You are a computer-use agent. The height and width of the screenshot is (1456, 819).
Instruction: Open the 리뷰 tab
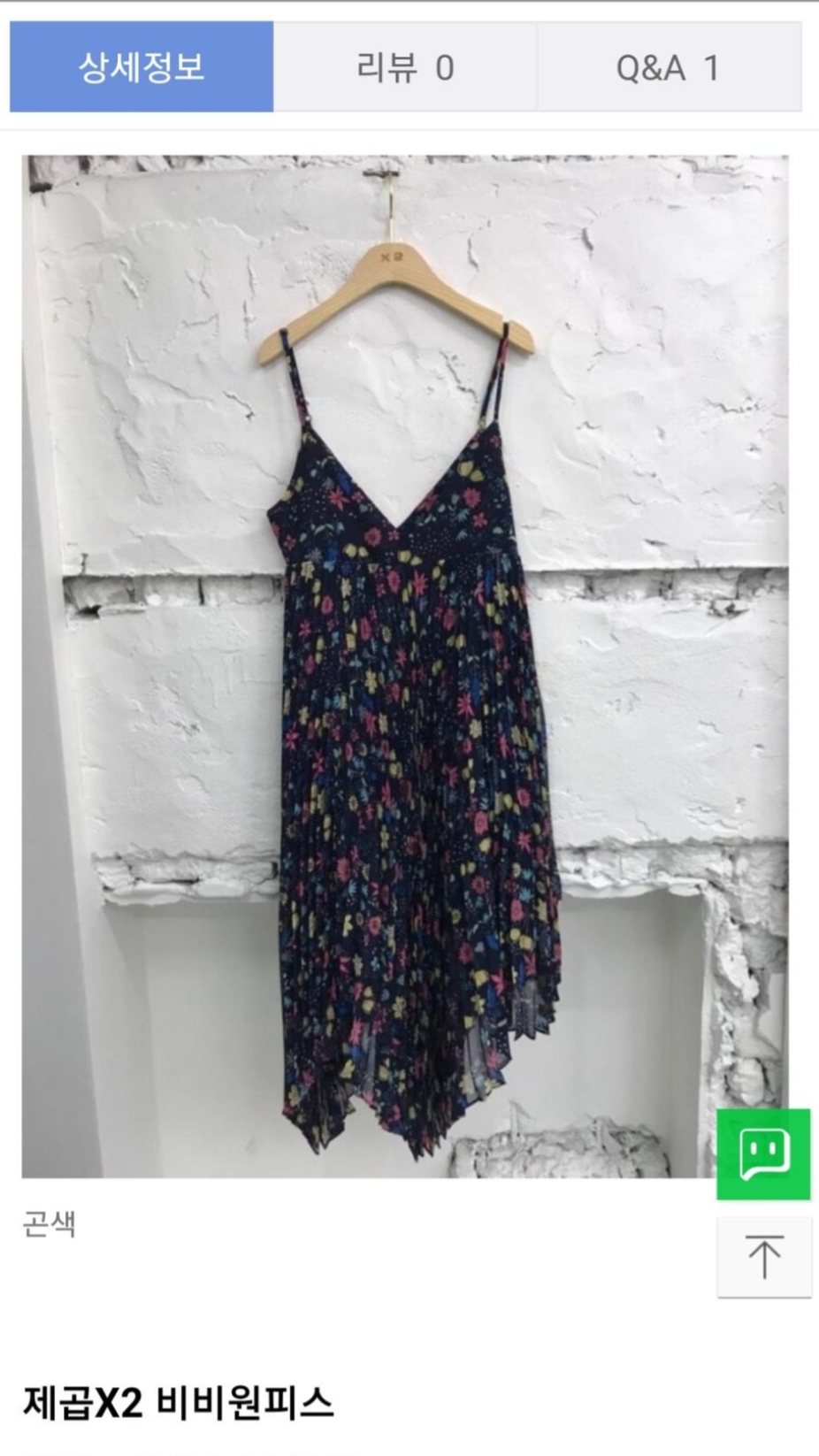pos(405,67)
